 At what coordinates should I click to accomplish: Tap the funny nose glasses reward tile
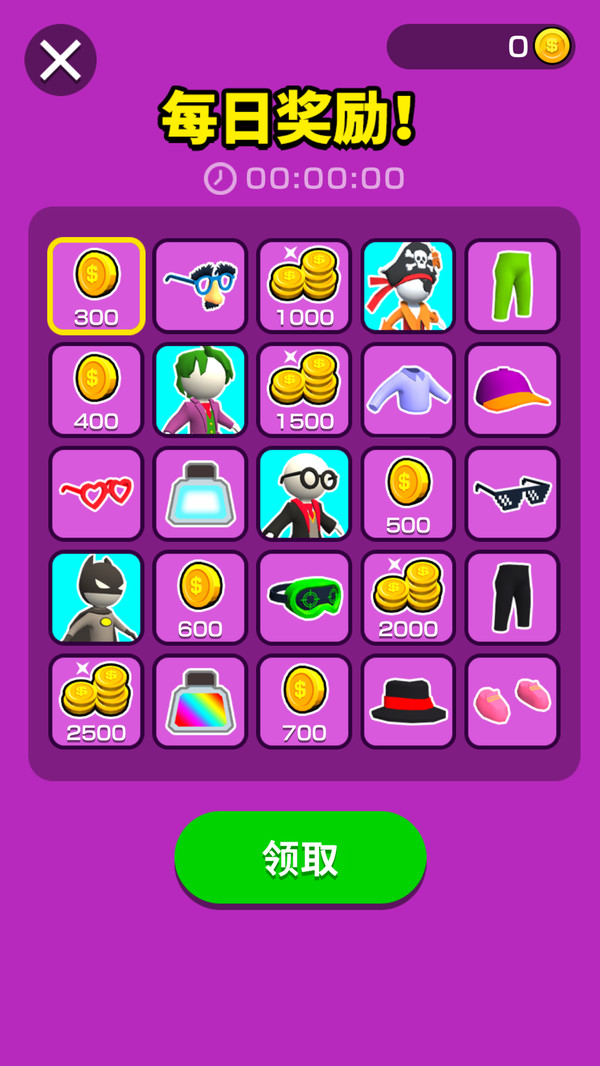click(200, 286)
